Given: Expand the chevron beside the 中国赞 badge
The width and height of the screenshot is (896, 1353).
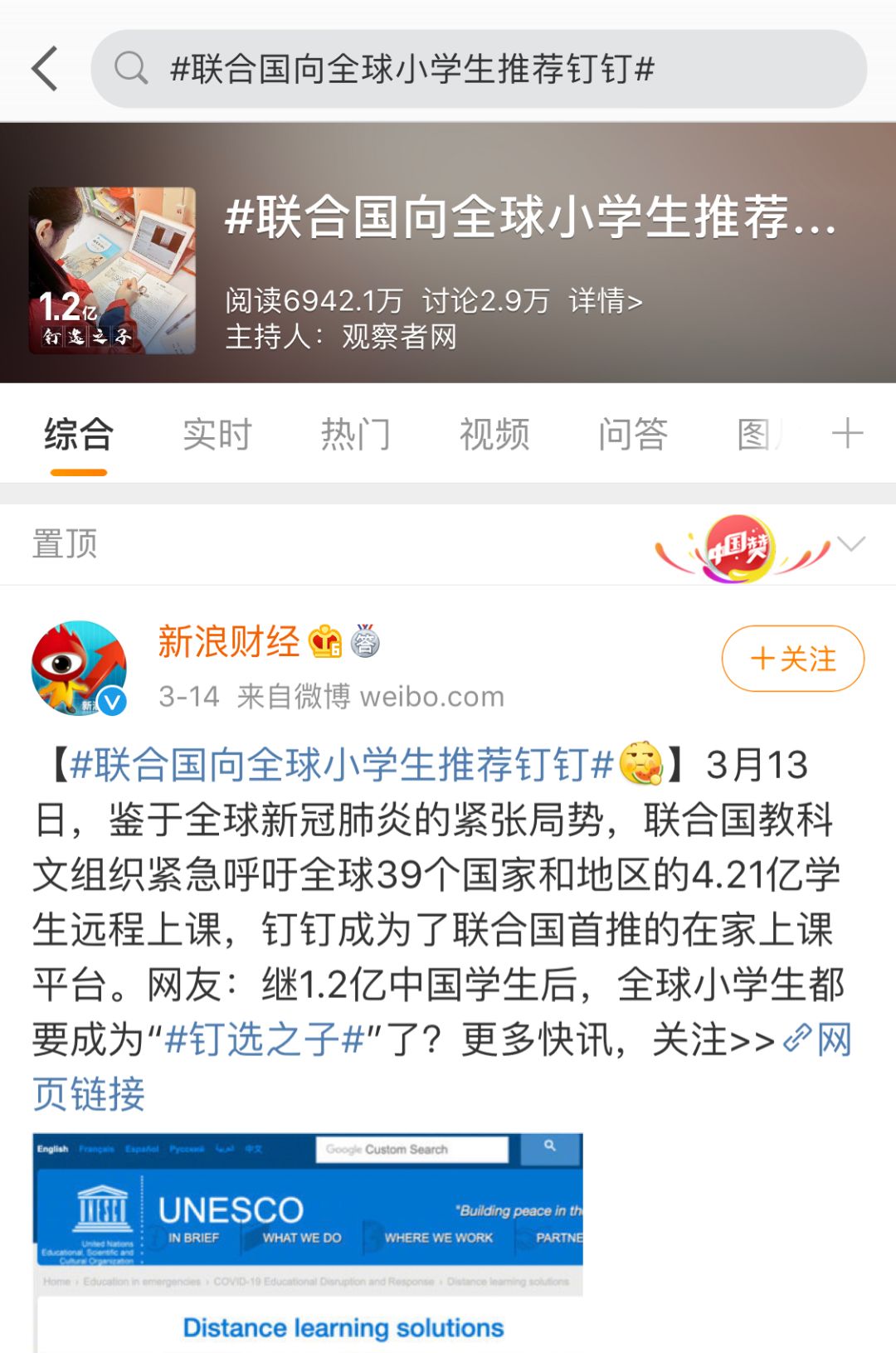Looking at the screenshot, I should pyautogui.click(x=851, y=544).
